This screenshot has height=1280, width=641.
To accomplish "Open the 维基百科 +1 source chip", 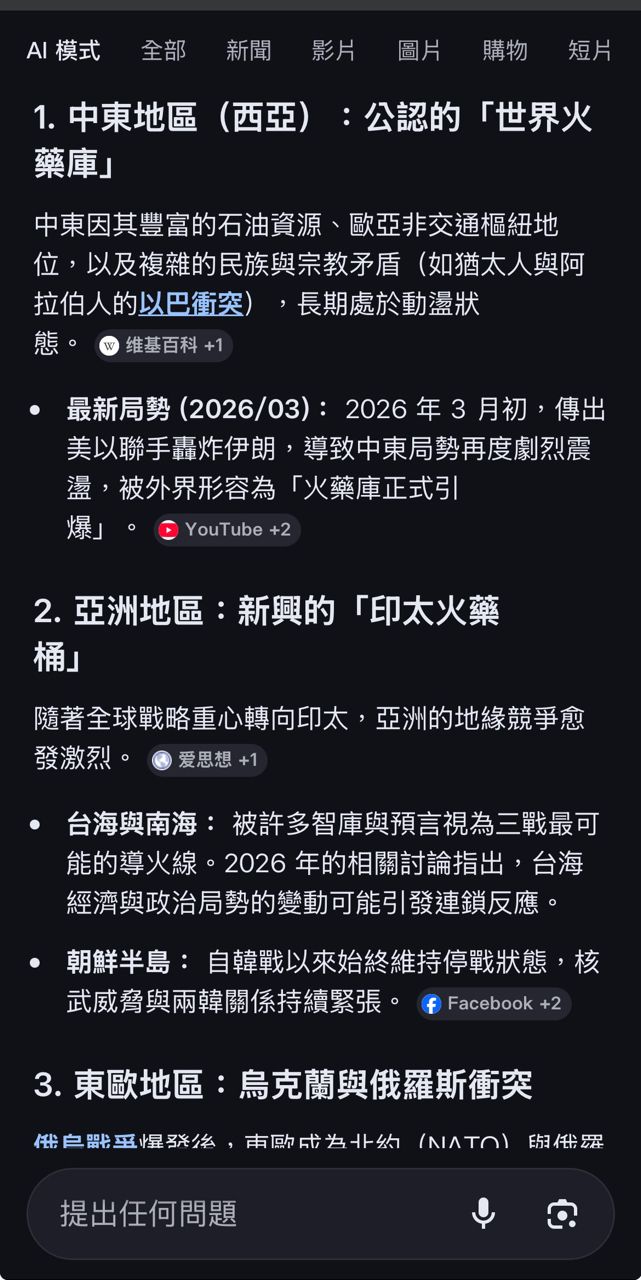I will coord(163,345).
